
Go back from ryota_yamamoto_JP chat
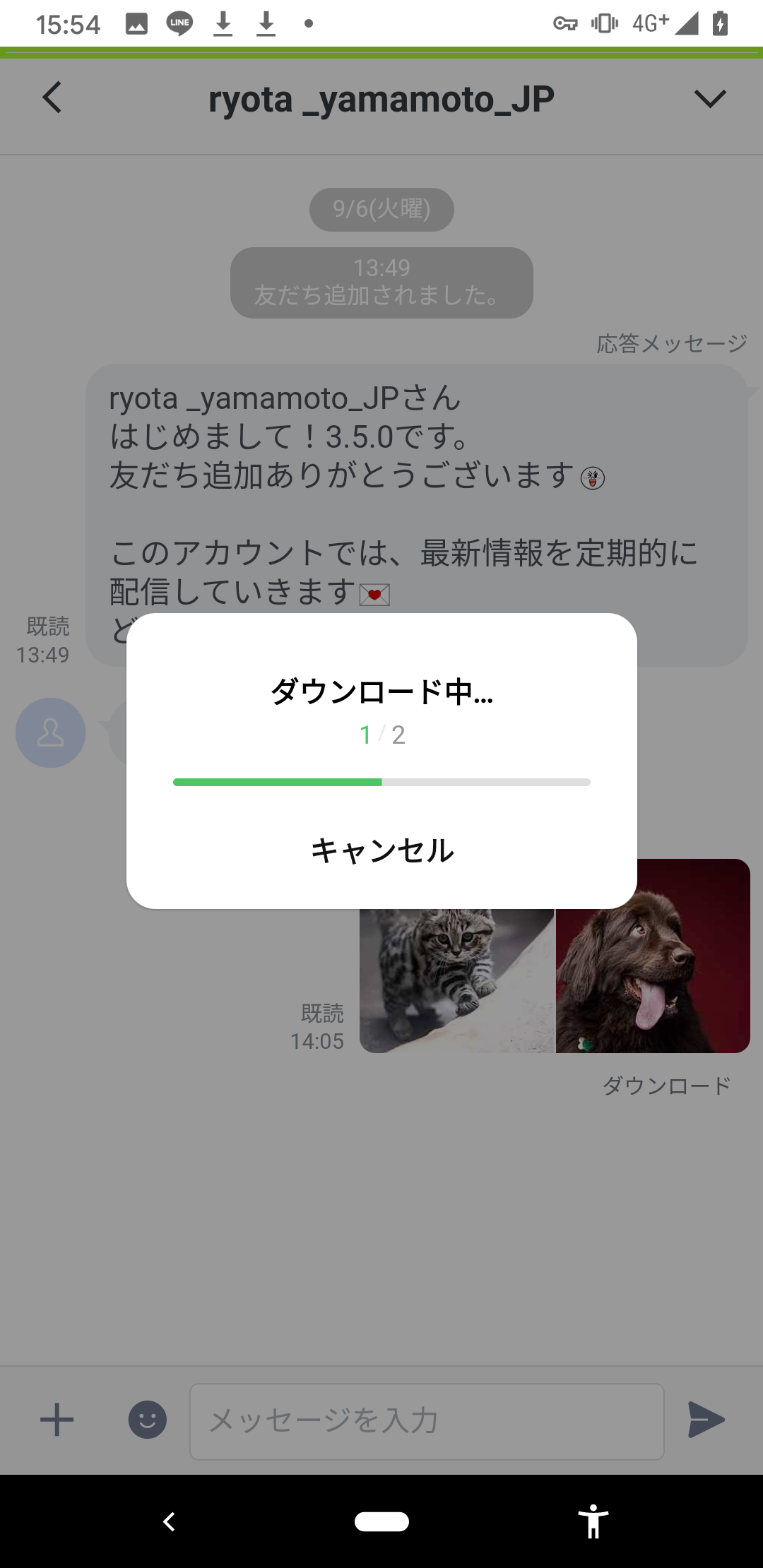pyautogui.click(x=52, y=97)
